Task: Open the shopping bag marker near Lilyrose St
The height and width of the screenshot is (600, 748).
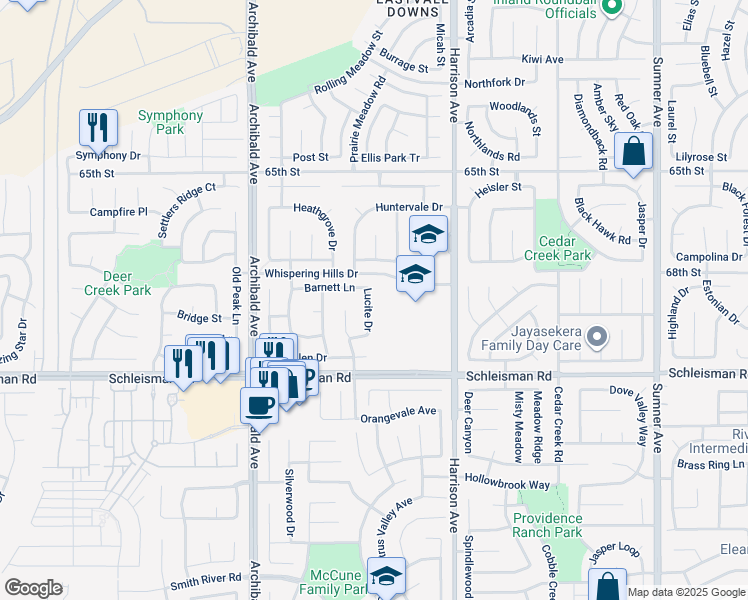Action: pos(633,152)
